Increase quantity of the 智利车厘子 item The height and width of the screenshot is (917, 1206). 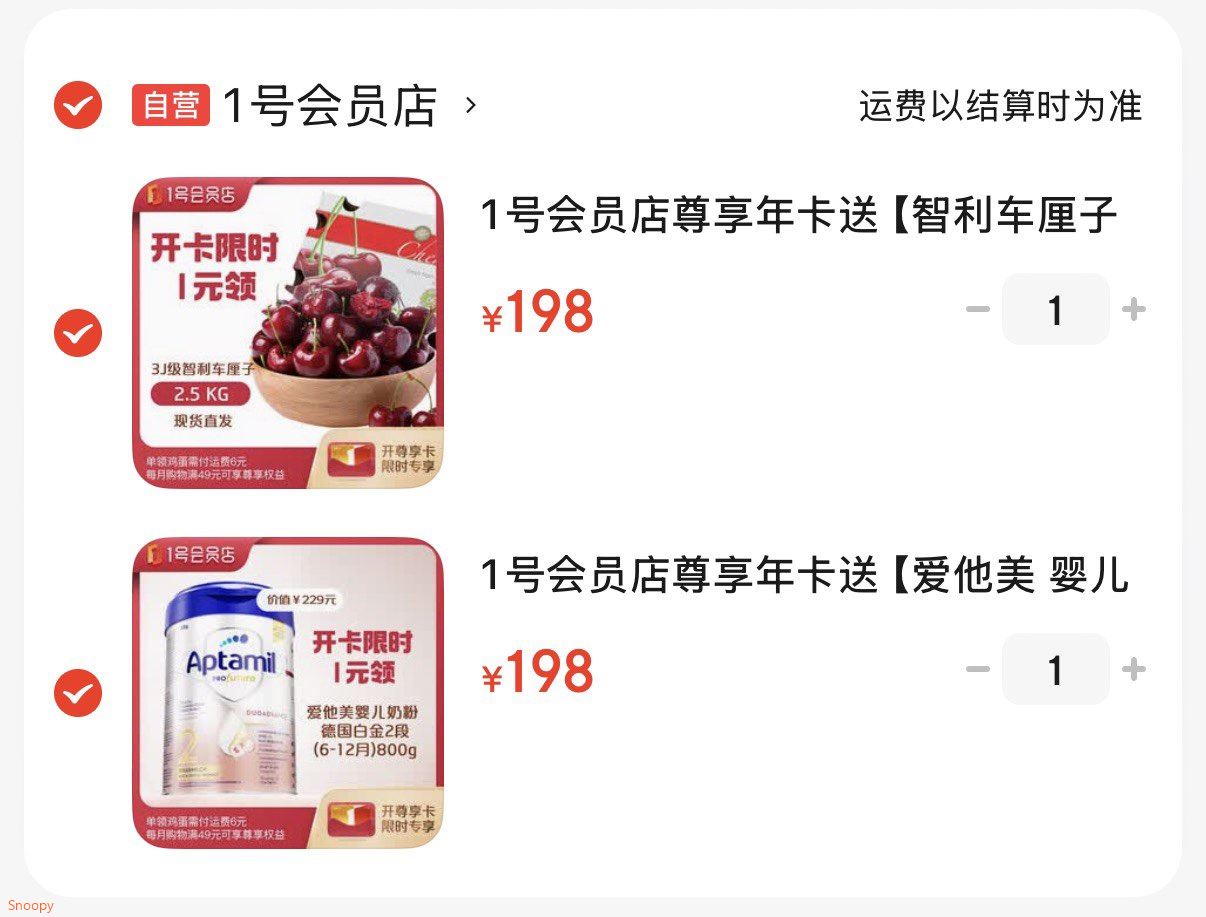pyautogui.click(x=1133, y=310)
